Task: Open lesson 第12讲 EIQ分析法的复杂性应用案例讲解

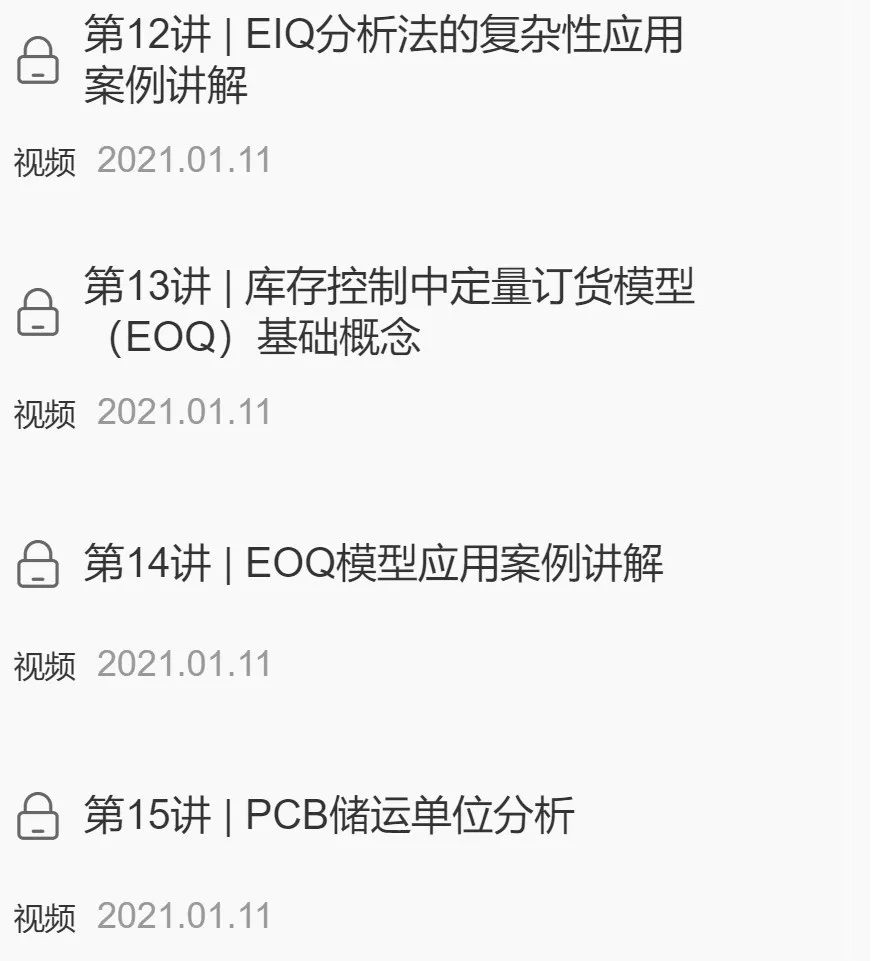Action: click(x=383, y=62)
